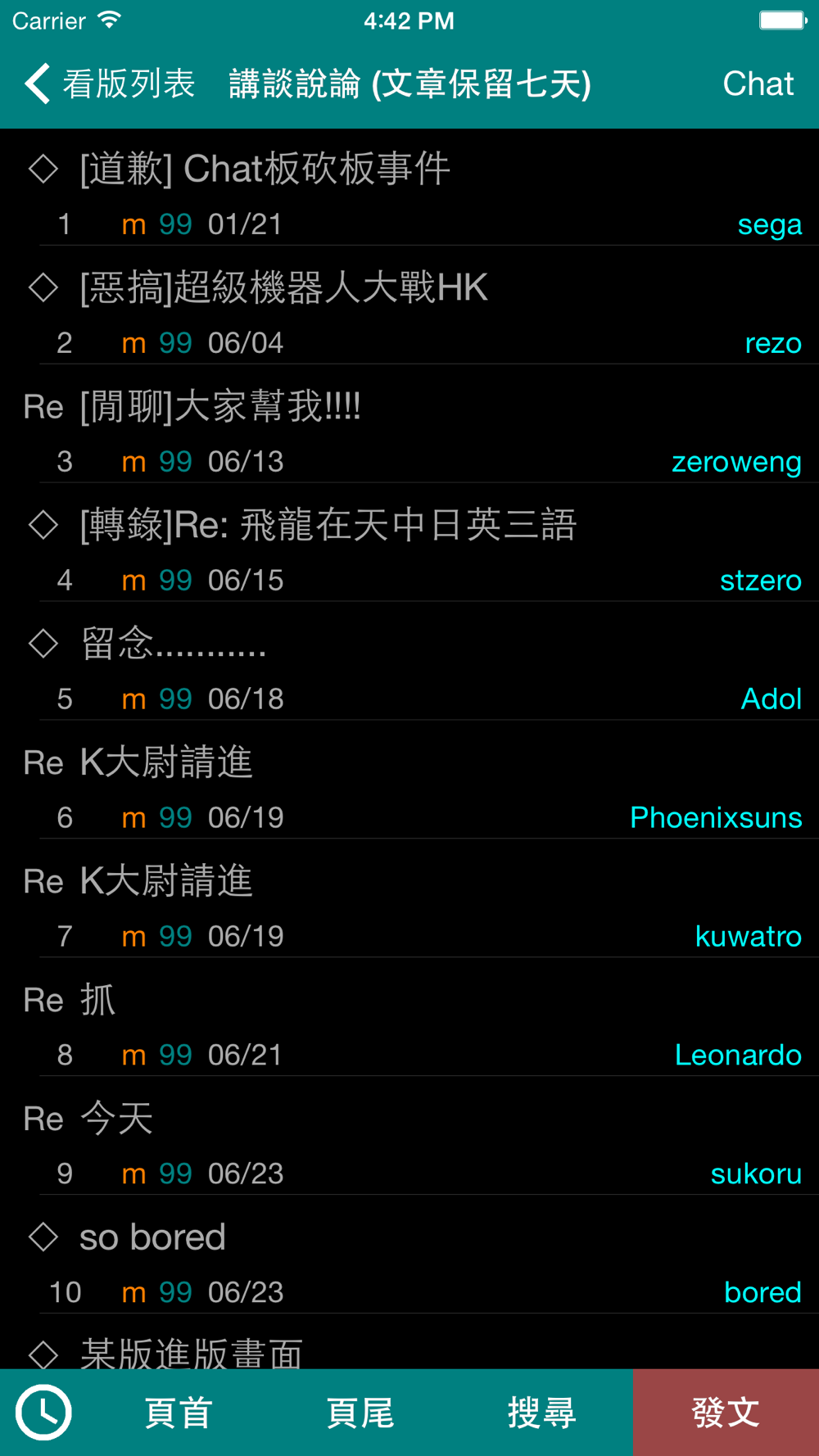Open the clock history icon

click(43, 1412)
